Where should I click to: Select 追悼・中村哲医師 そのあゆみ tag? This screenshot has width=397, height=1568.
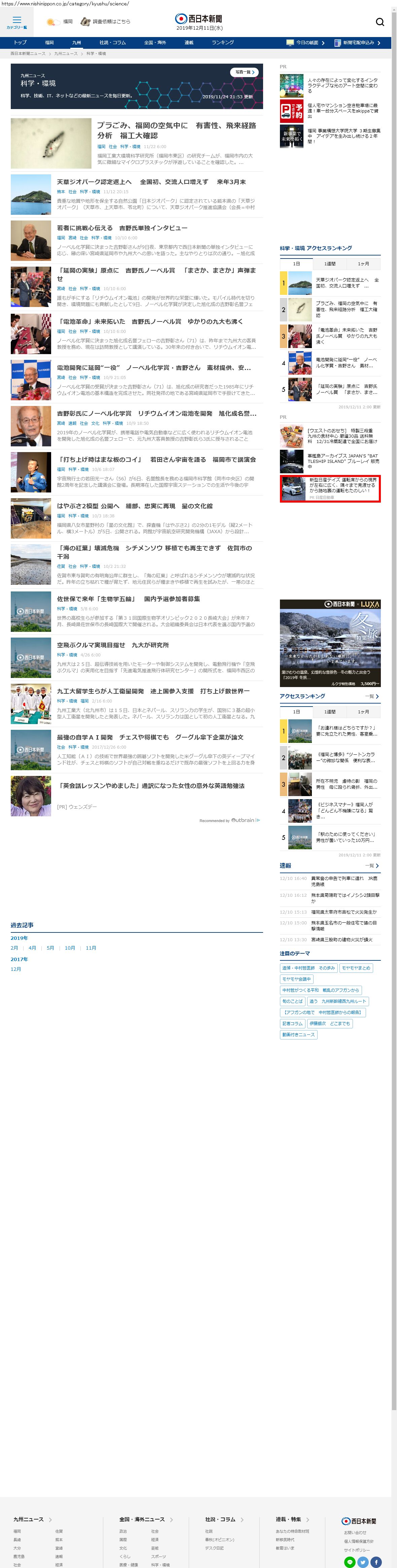tap(308, 967)
